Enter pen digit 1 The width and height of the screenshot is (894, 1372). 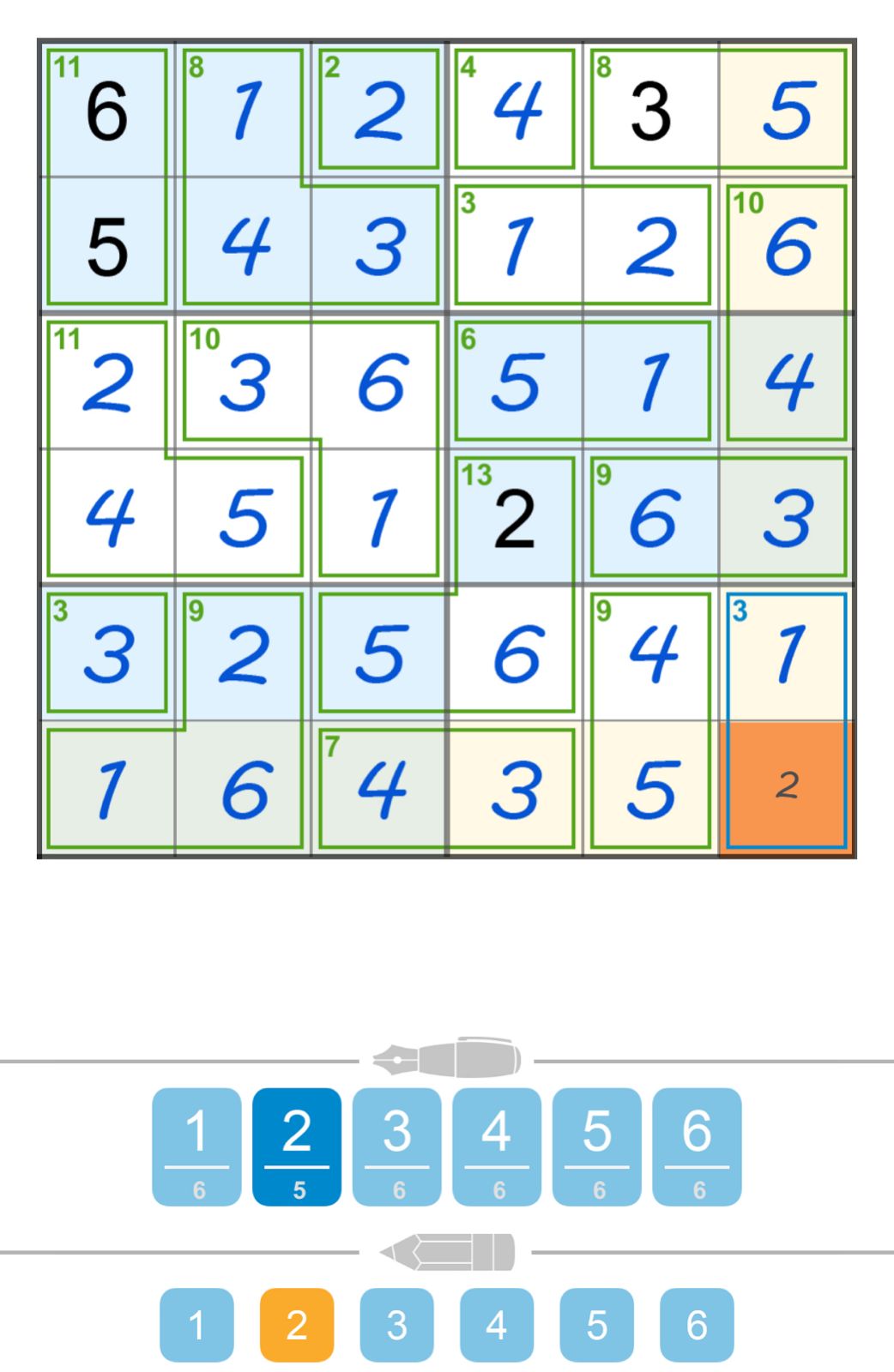pyautogui.click(x=196, y=1146)
